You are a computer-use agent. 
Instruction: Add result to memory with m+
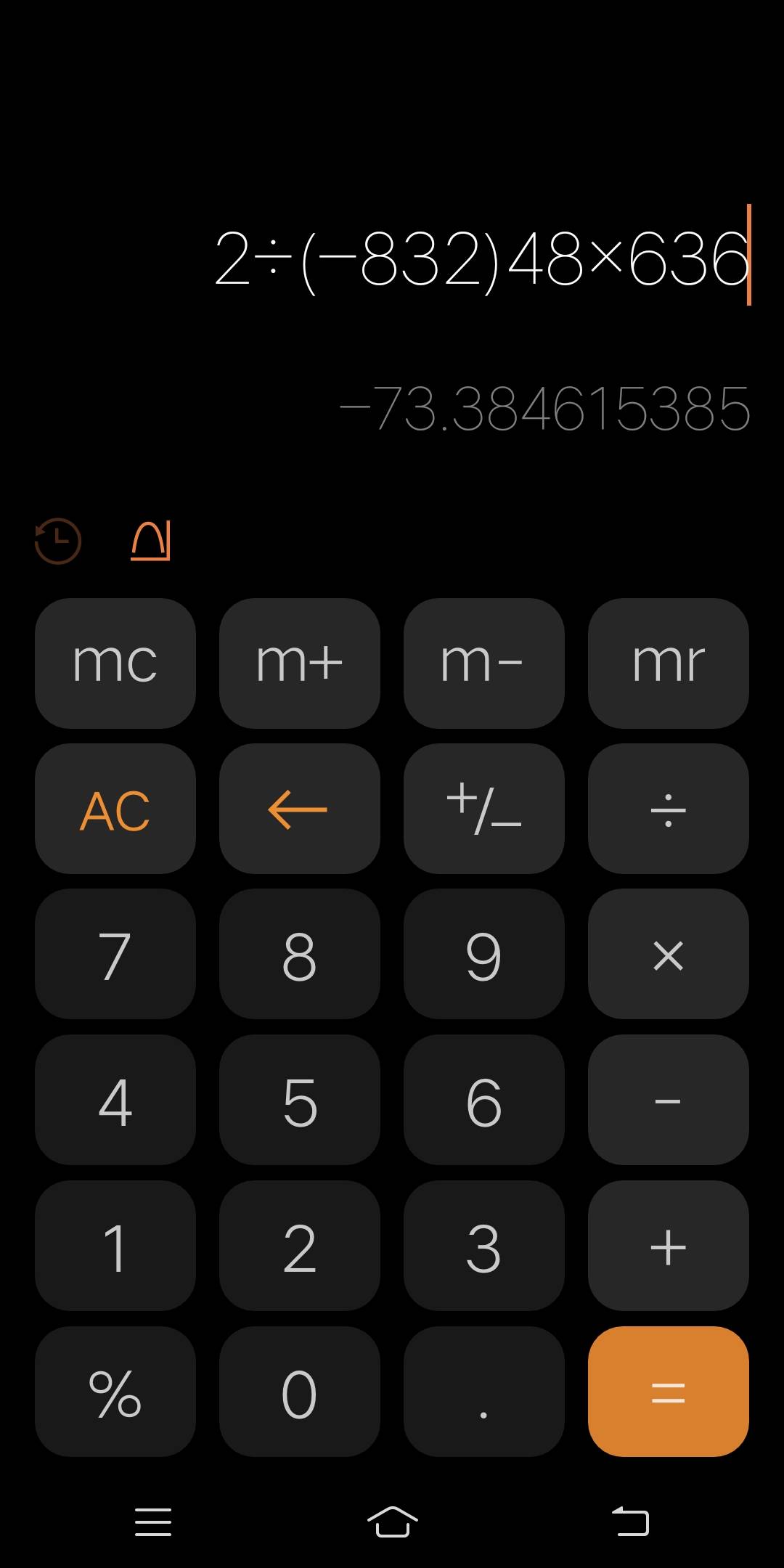point(300,663)
